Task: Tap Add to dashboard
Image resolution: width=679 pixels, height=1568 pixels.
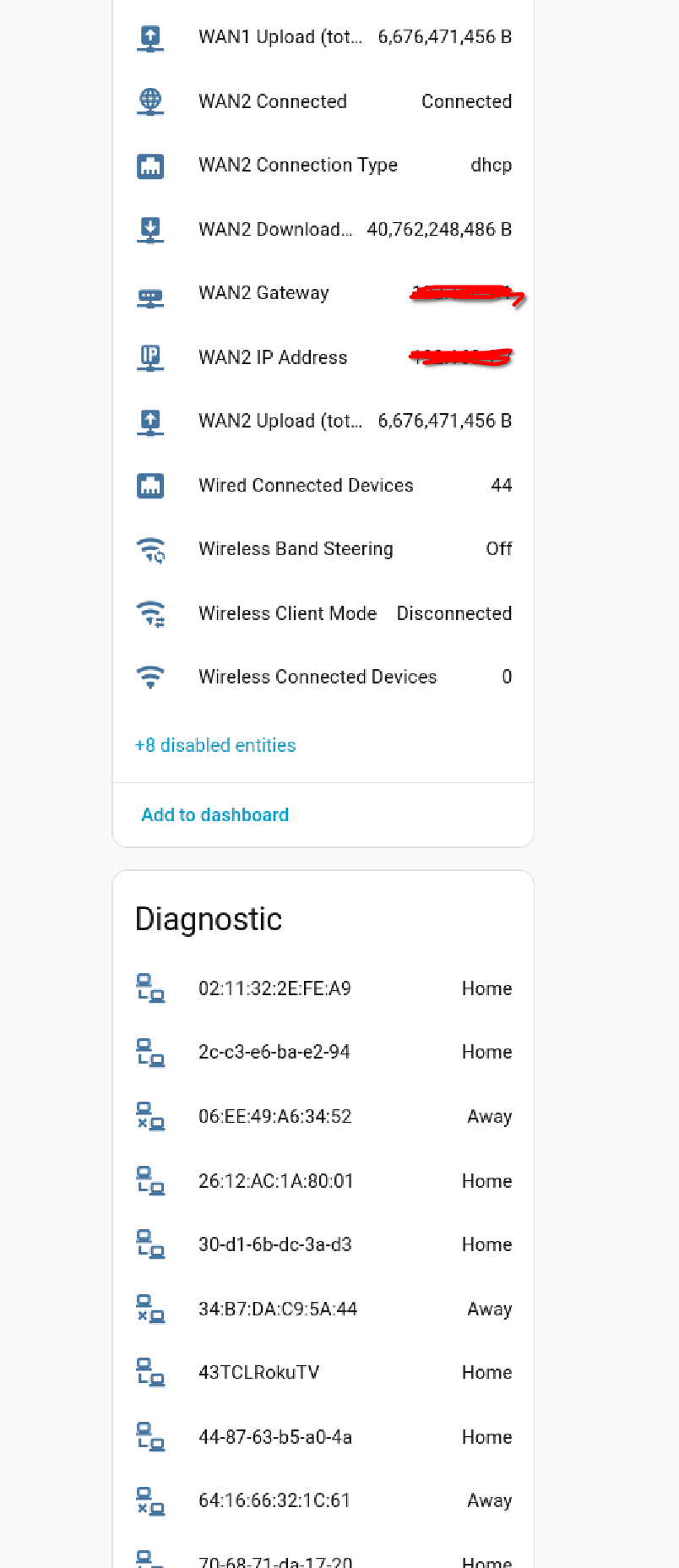Action: point(215,814)
